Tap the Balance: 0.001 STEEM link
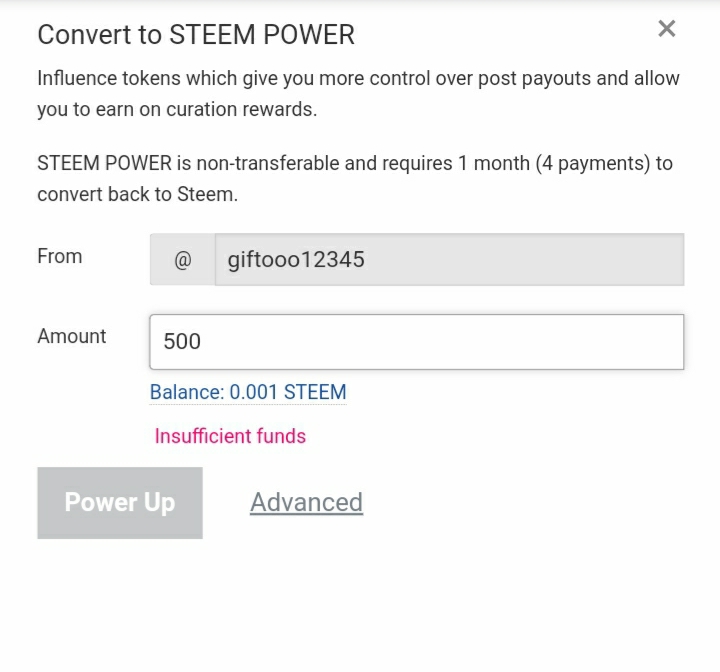This screenshot has width=720, height=672. (x=248, y=392)
